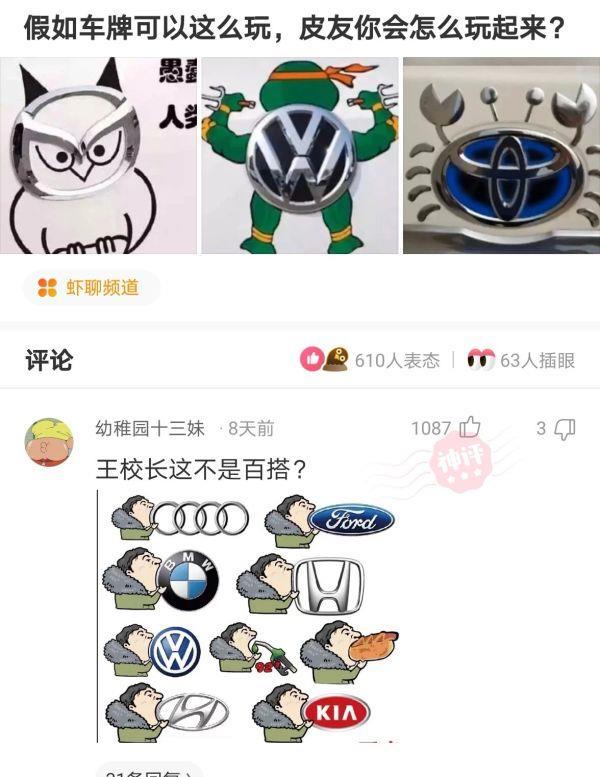This screenshot has width=600, height=777.
Task: Open the owl car logo image
Action: pos(98,155)
